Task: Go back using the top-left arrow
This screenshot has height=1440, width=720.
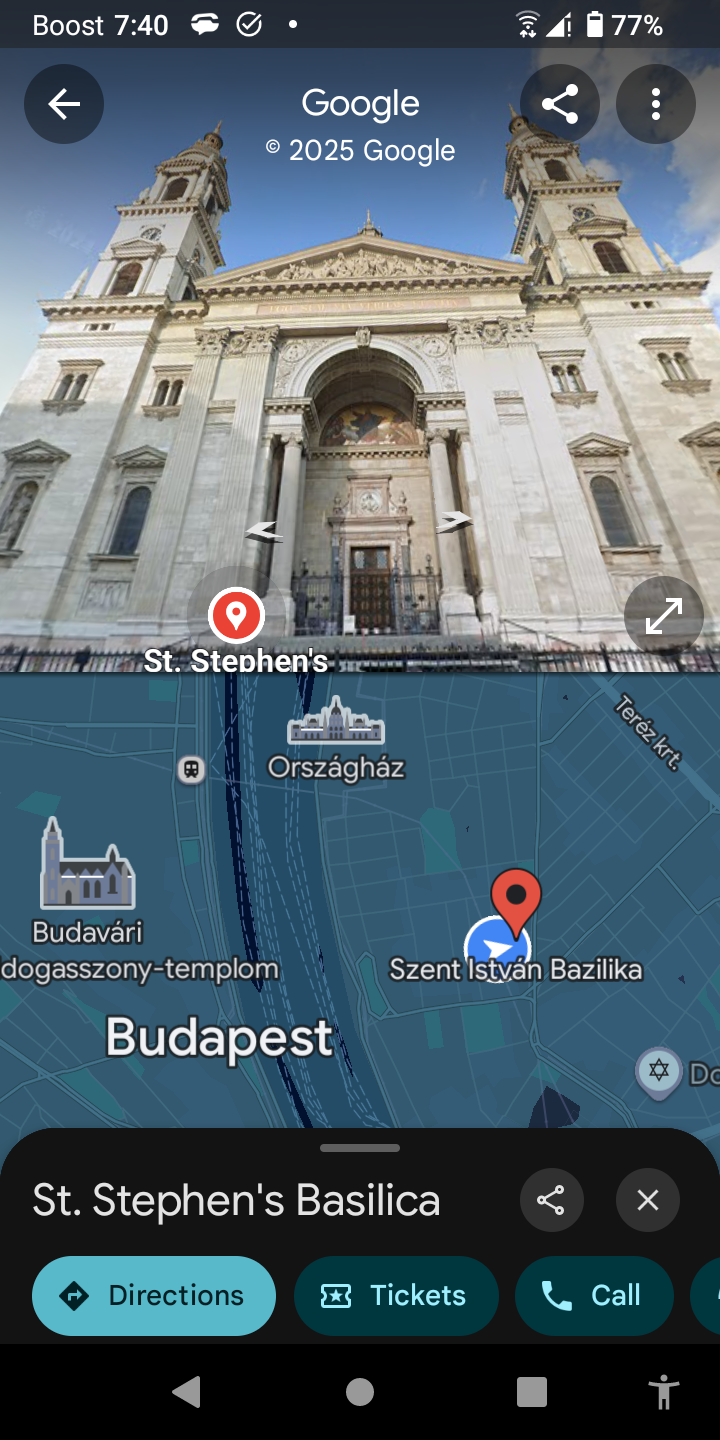Action: tap(64, 104)
